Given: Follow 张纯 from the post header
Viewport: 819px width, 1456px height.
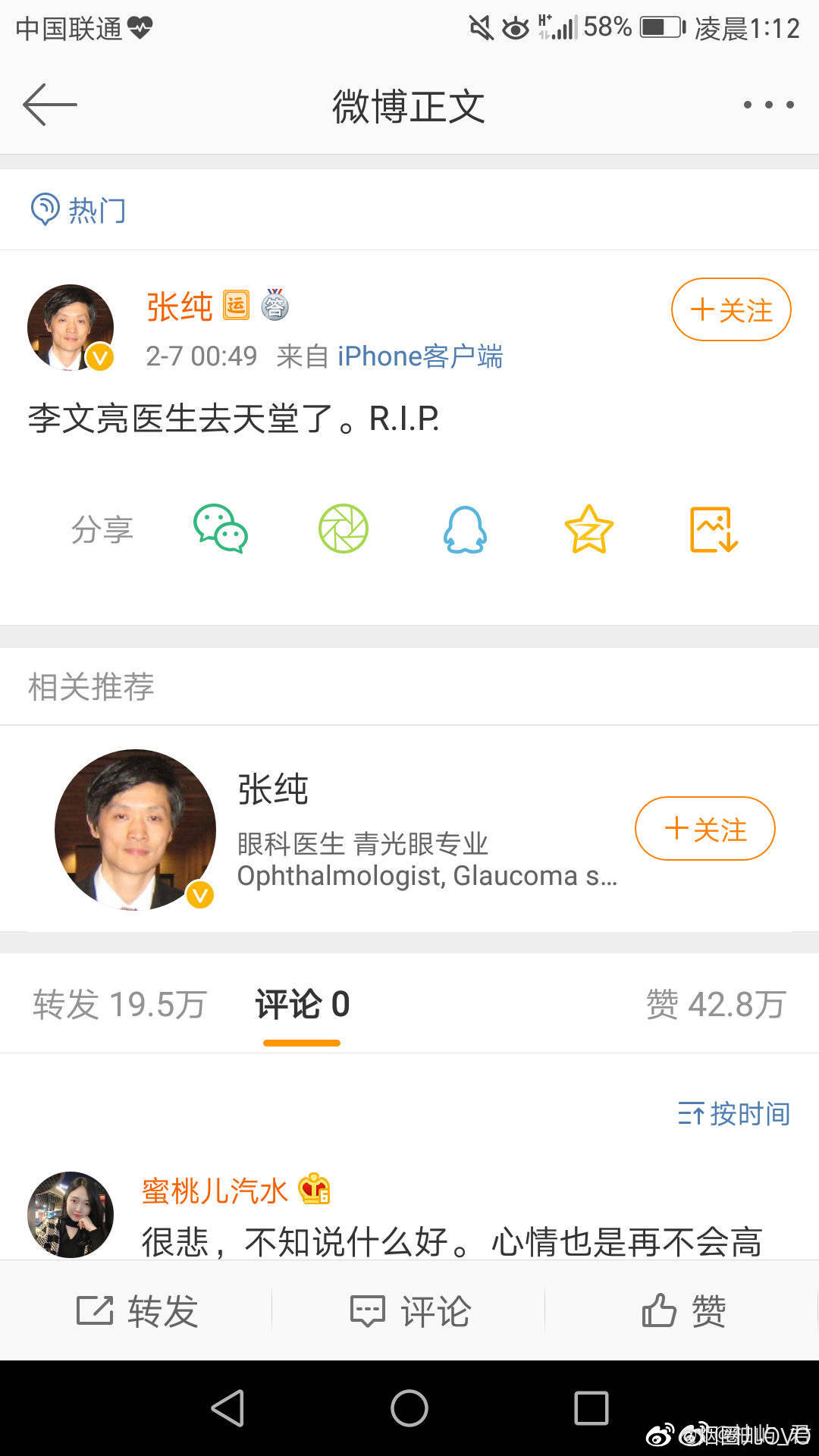Looking at the screenshot, I should pyautogui.click(x=731, y=309).
